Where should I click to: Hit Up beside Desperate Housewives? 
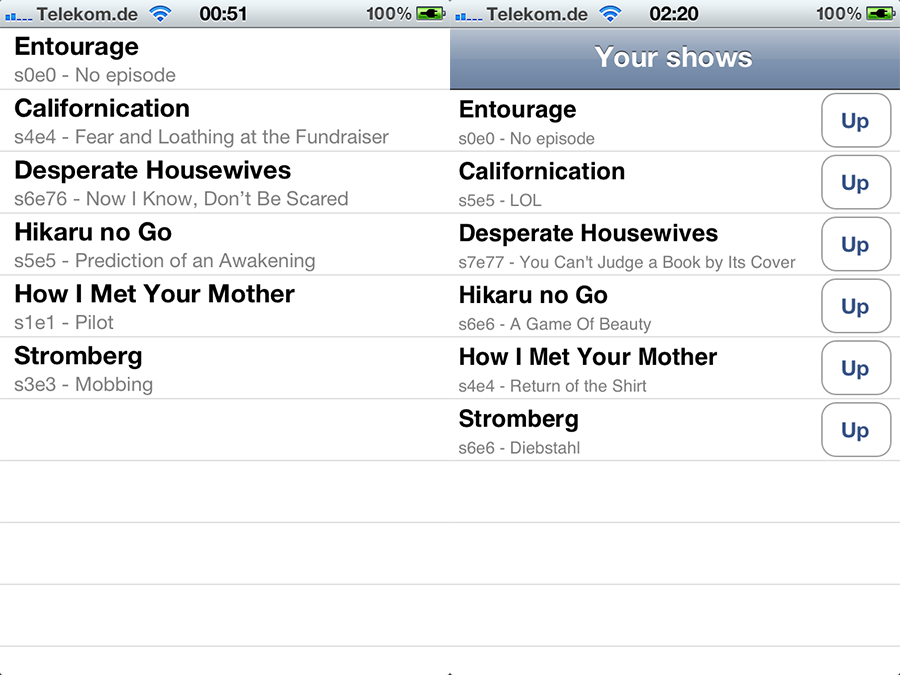[x=855, y=245]
